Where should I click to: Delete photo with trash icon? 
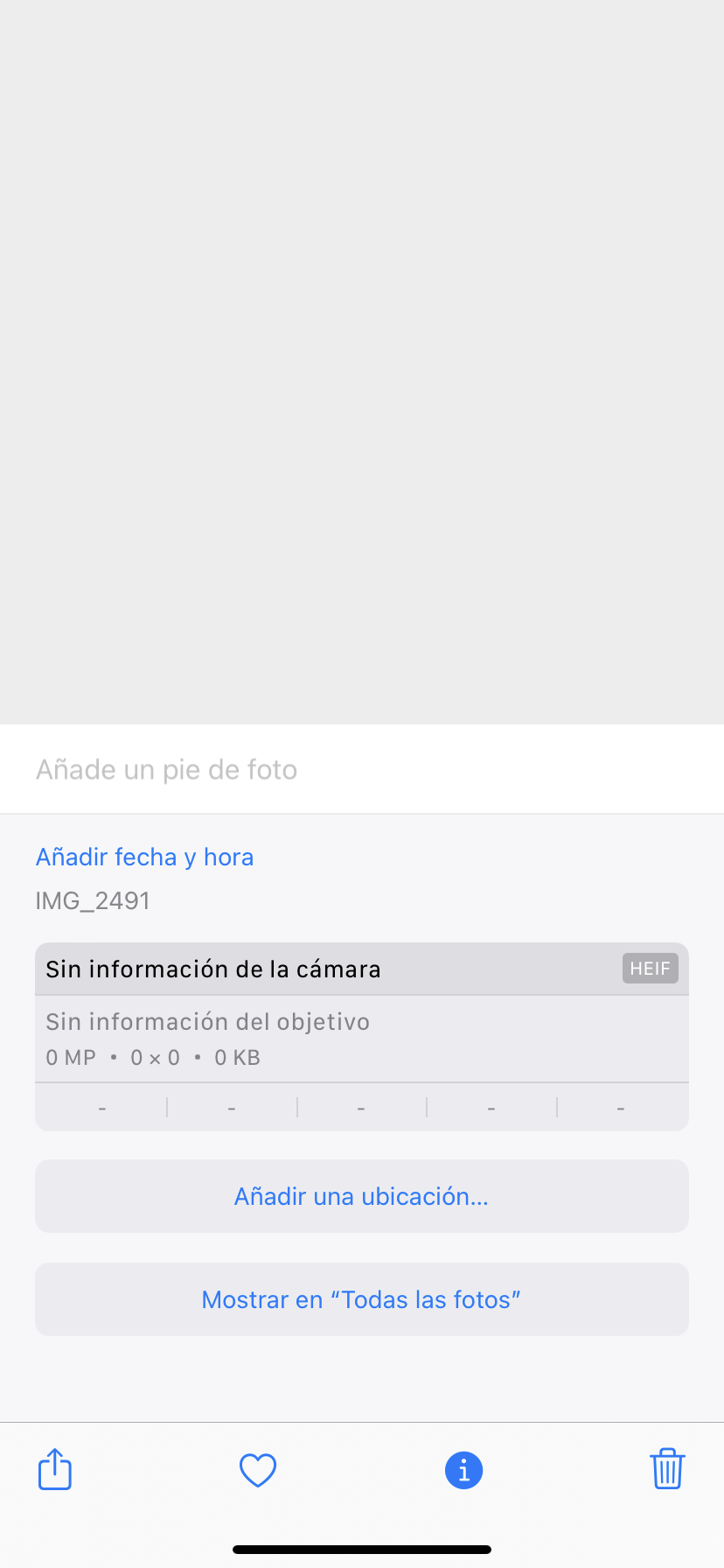coord(667,1468)
